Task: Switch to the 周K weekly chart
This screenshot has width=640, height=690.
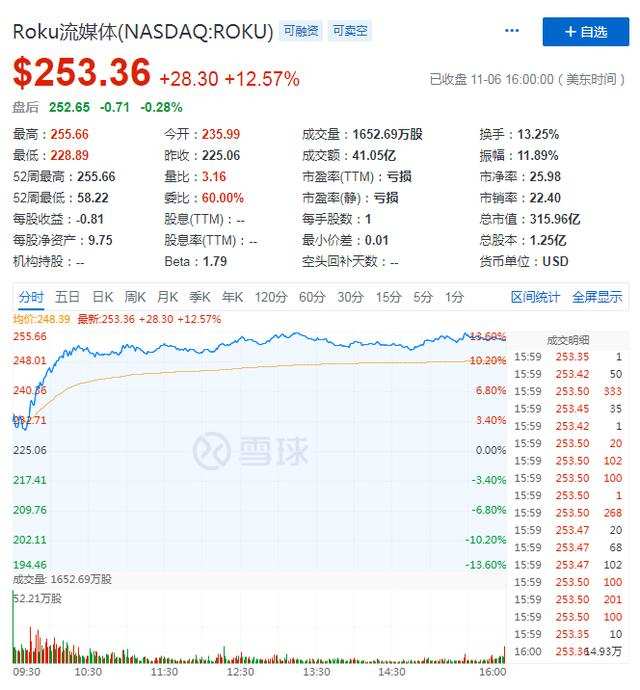Action: [135, 297]
